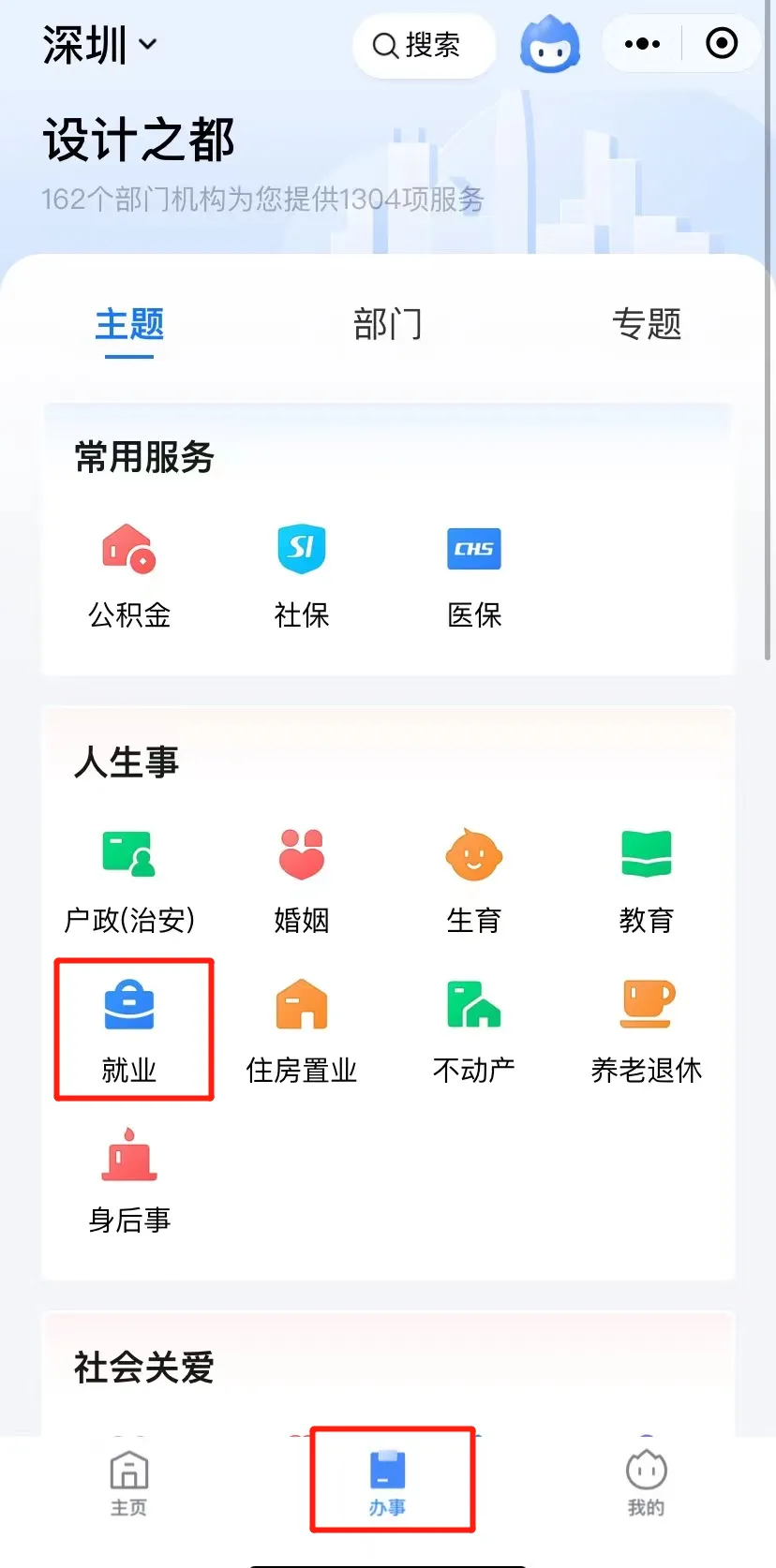Image resolution: width=776 pixels, height=1568 pixels.
Task: Switch to the 部门 tab
Action: (x=387, y=325)
